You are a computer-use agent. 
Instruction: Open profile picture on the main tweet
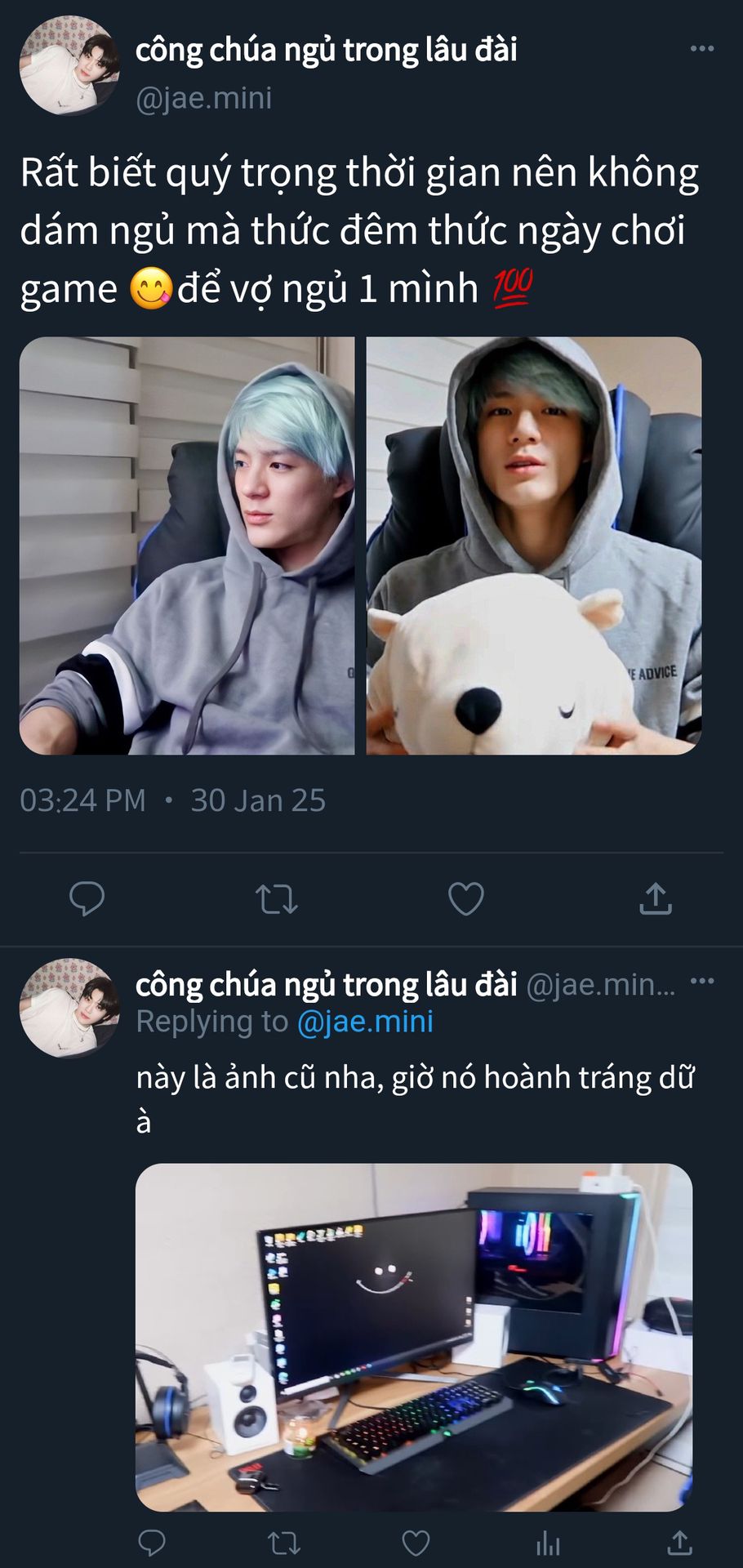(x=69, y=65)
